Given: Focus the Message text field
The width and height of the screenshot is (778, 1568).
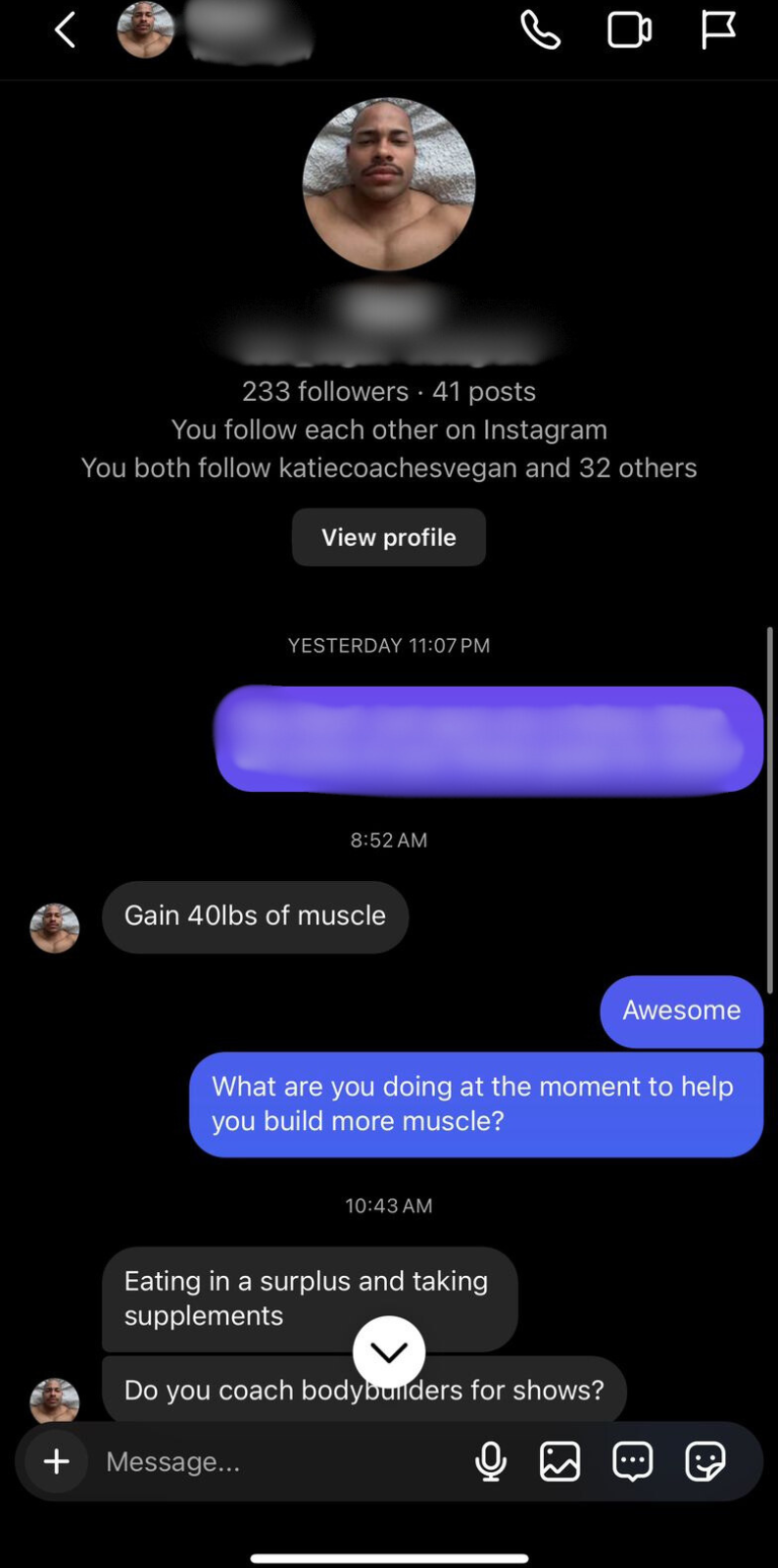Looking at the screenshot, I should [274, 1462].
